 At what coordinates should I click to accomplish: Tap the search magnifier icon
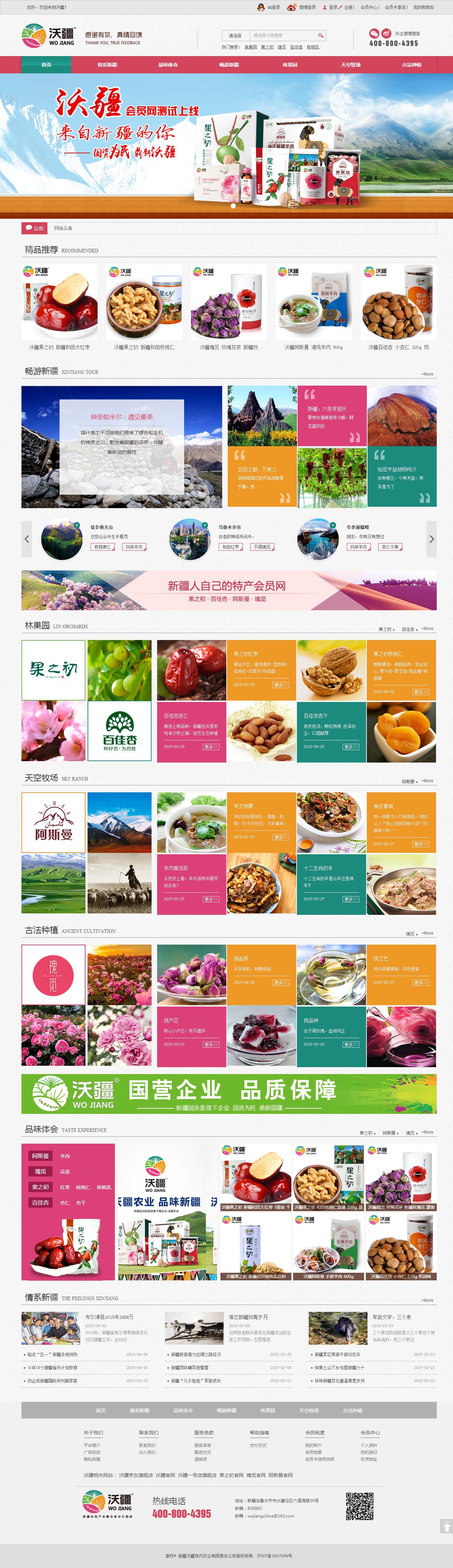tap(320, 35)
